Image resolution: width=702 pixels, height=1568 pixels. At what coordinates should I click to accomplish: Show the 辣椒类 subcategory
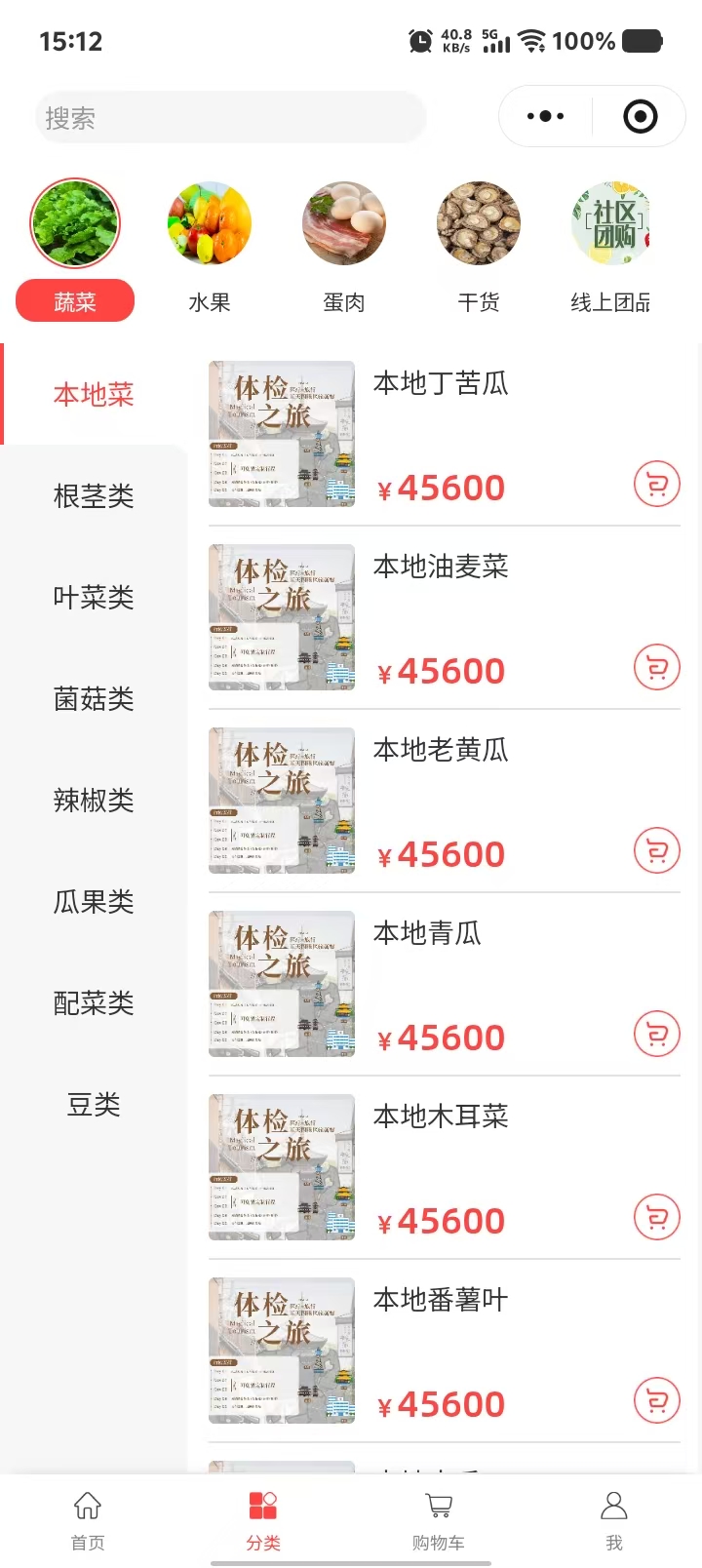pyautogui.click(x=94, y=801)
